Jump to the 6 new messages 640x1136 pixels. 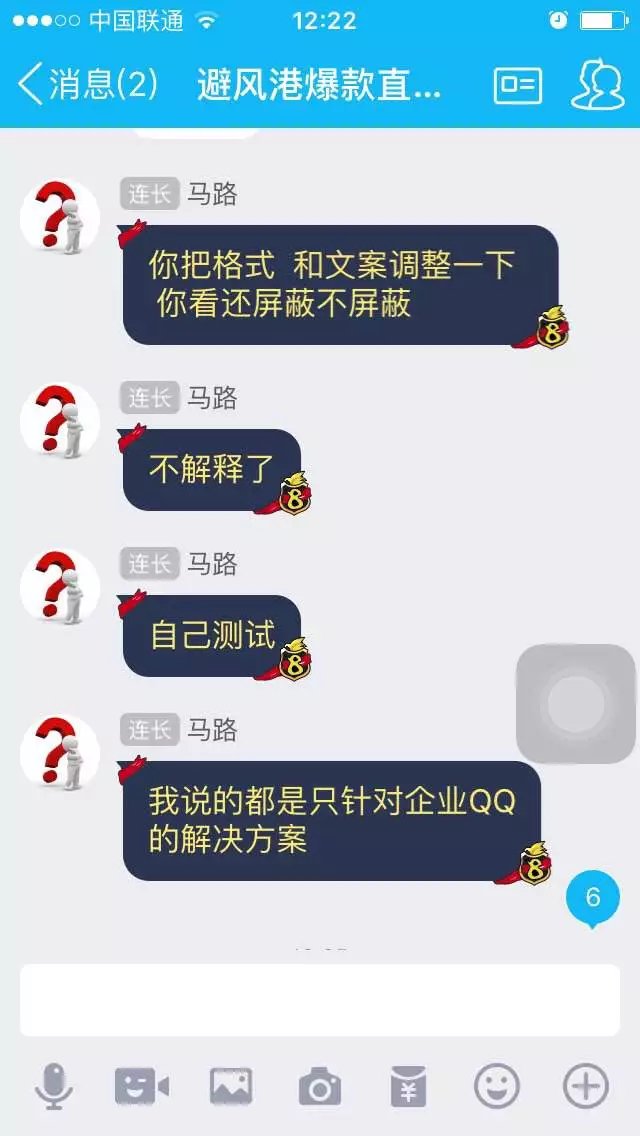coord(592,897)
